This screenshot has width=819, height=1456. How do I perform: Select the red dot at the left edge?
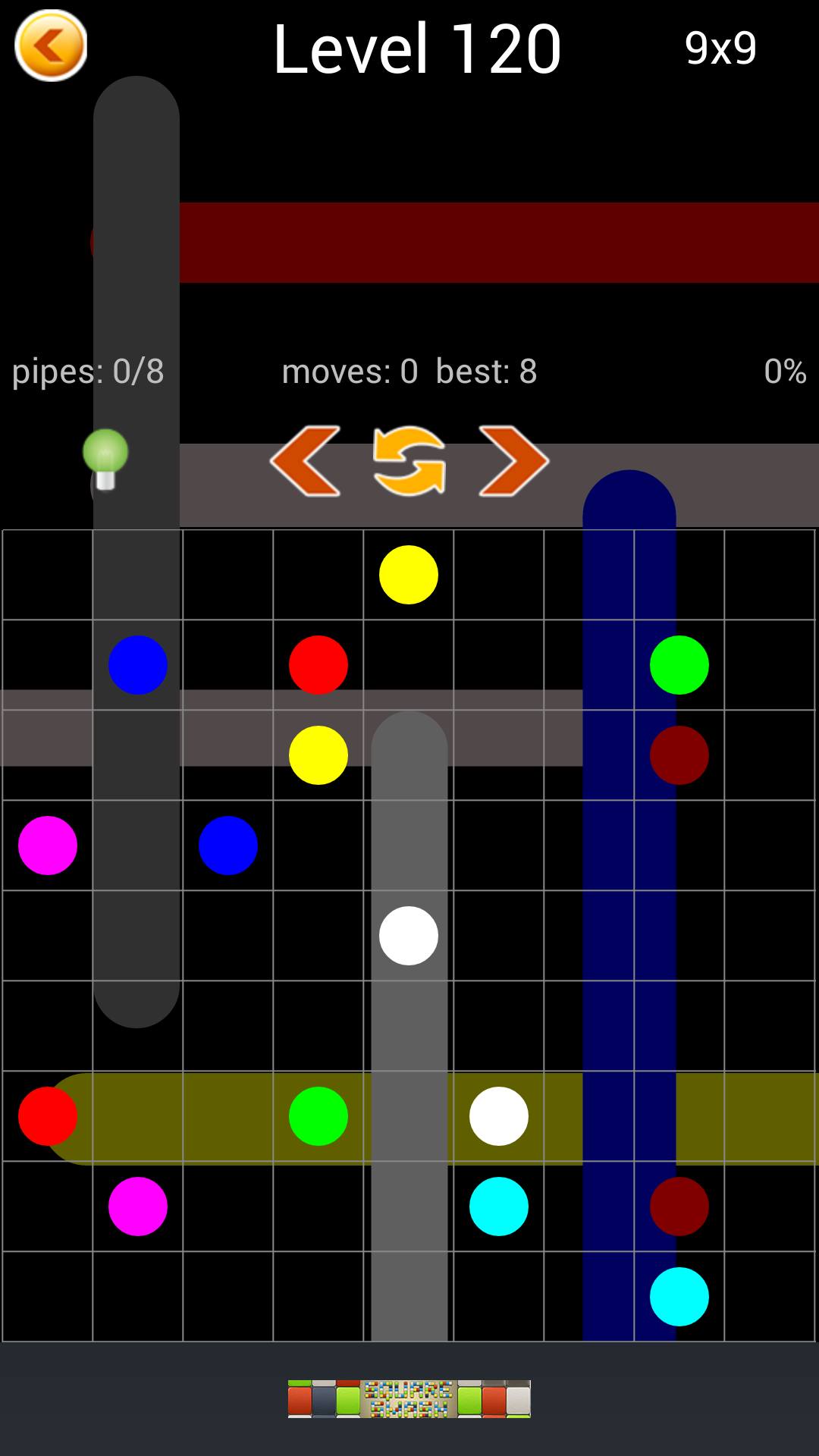pyautogui.click(x=48, y=1116)
